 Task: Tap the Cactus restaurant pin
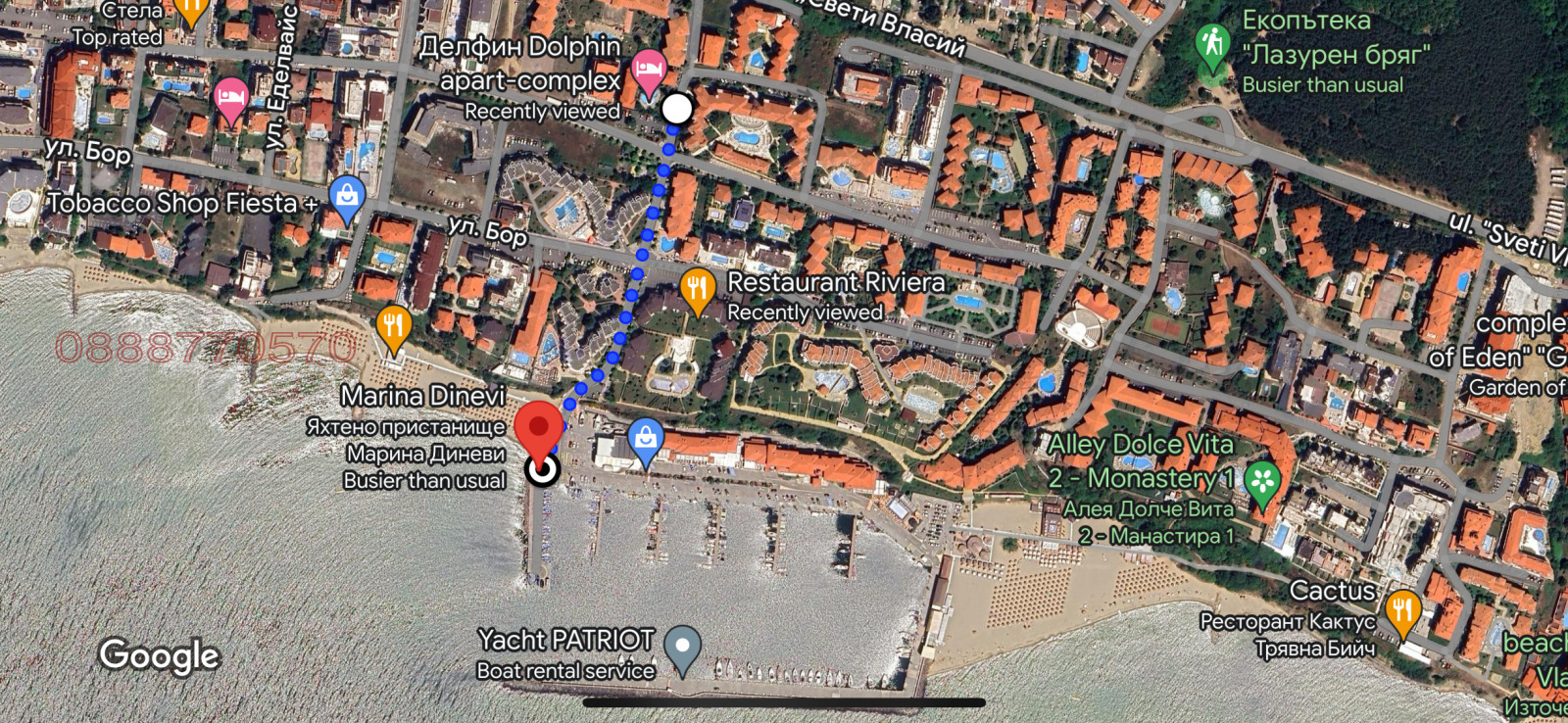click(x=1403, y=611)
